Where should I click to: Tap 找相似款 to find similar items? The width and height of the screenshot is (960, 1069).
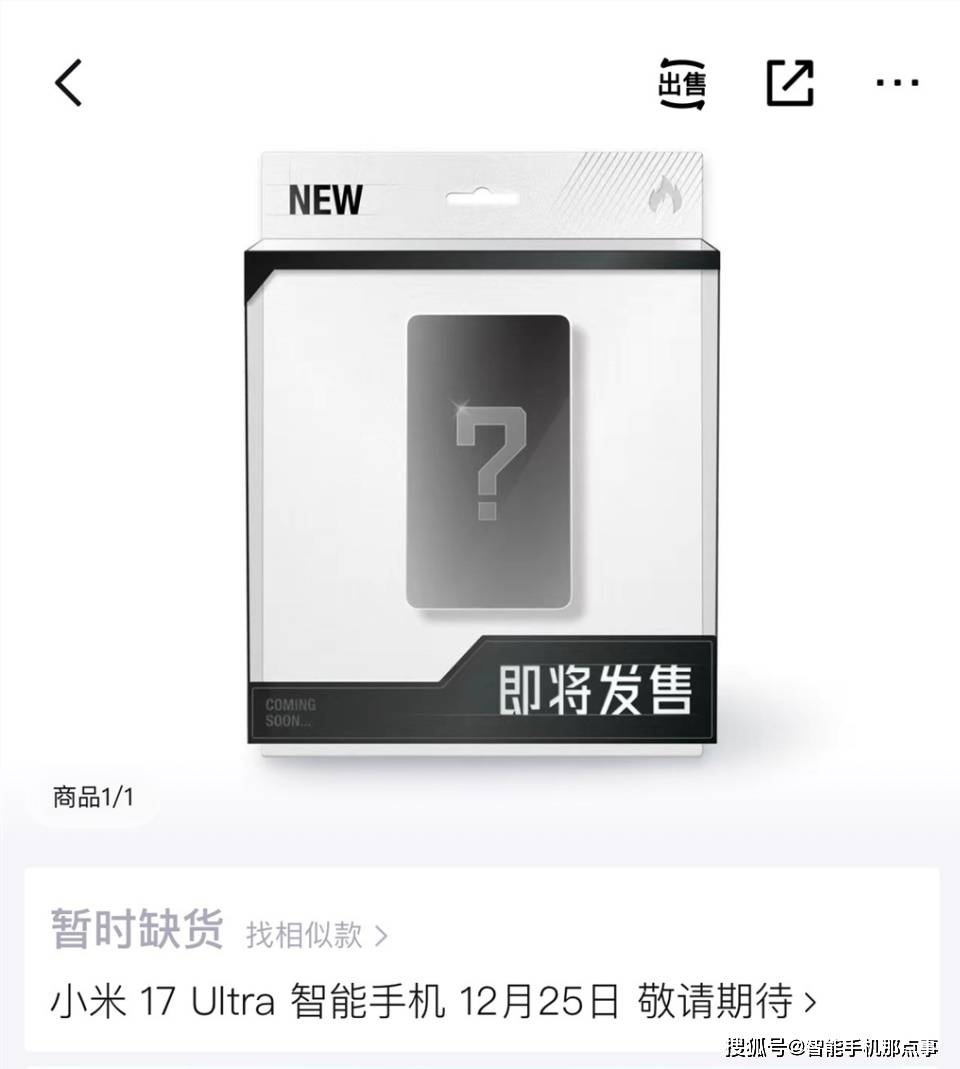(x=316, y=935)
